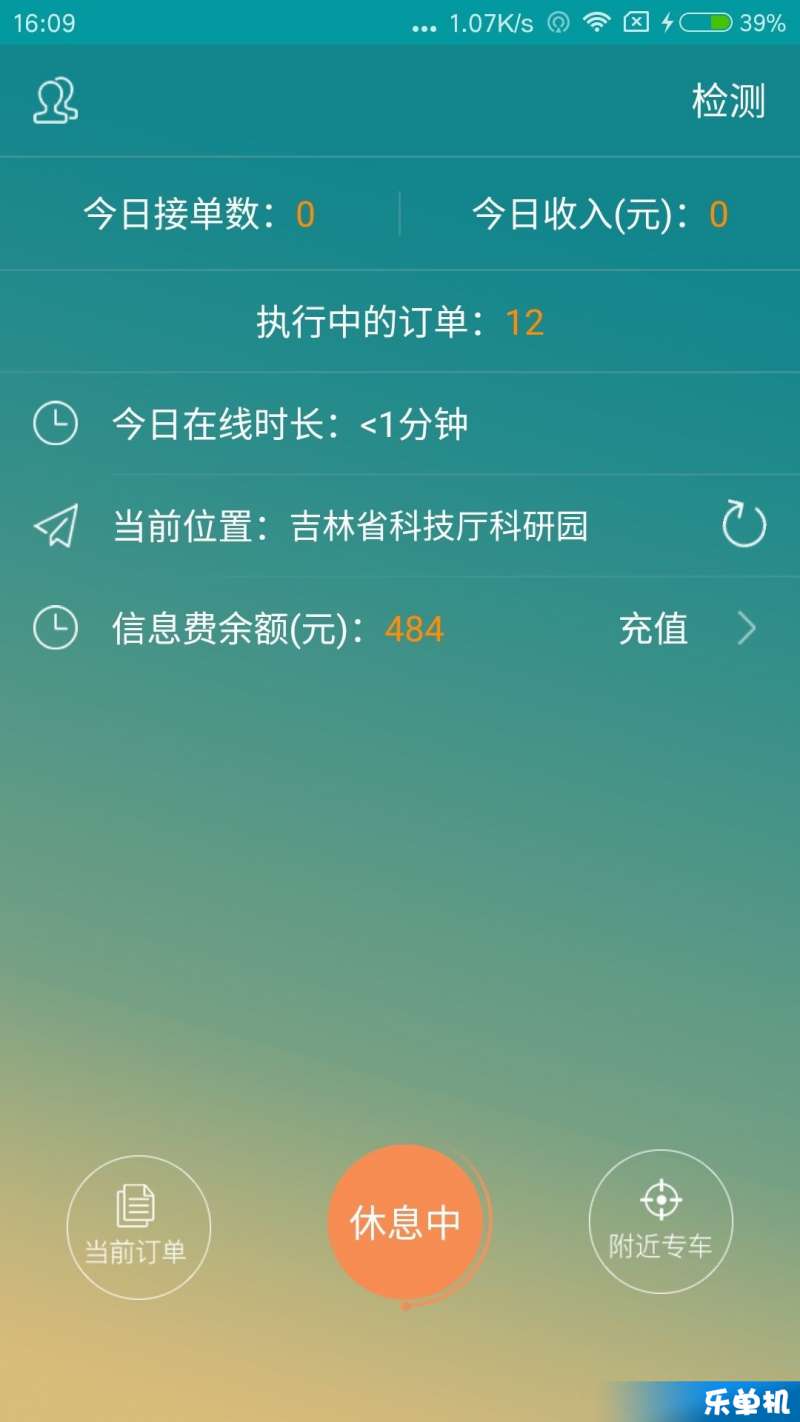800x1422 pixels.
Task: Open 当前订单 current orders
Action: tap(138, 1226)
